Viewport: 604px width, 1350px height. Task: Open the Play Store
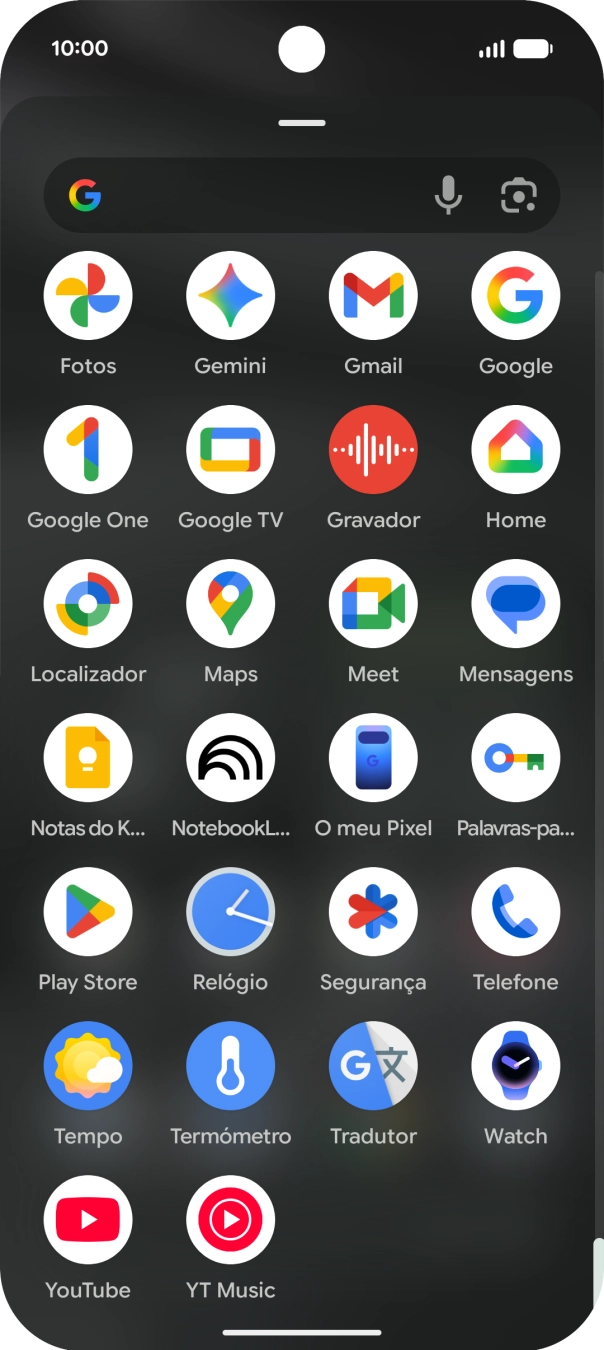coord(88,912)
